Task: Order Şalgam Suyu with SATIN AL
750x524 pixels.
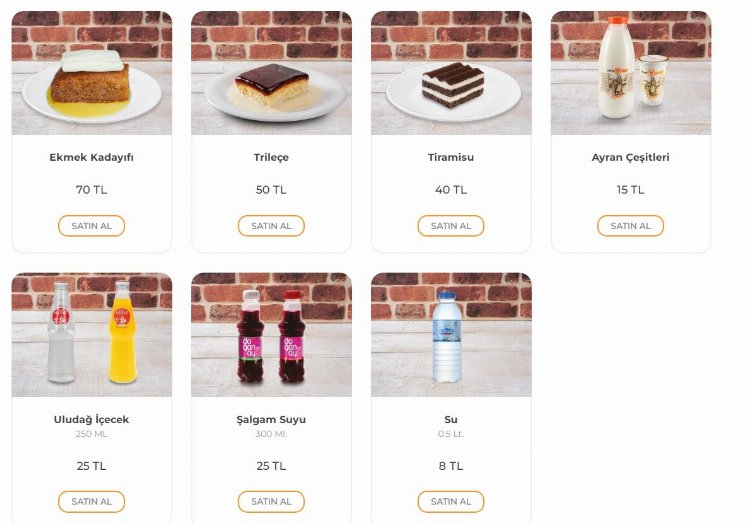Action: tap(271, 501)
